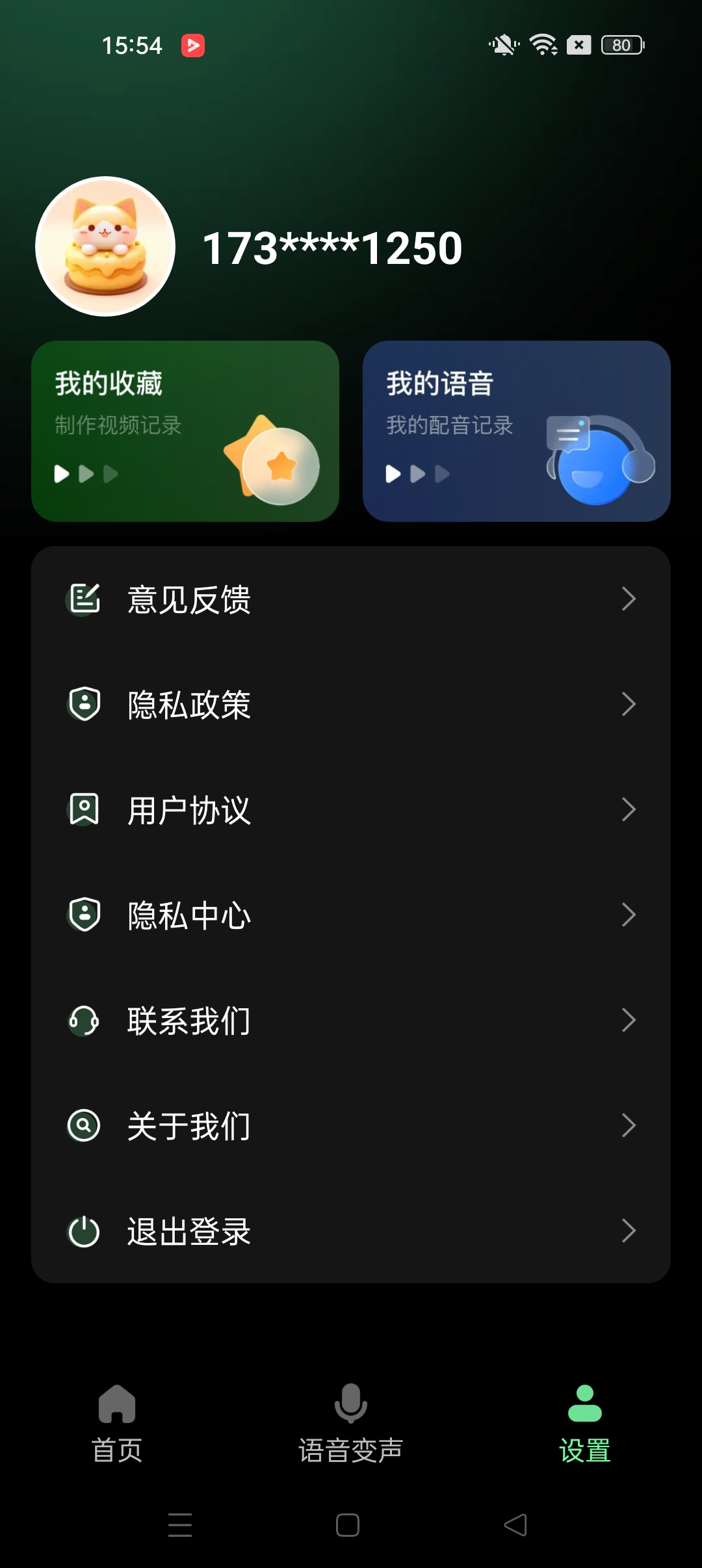
Task: Open 用户协议 user agreement
Action: point(351,809)
